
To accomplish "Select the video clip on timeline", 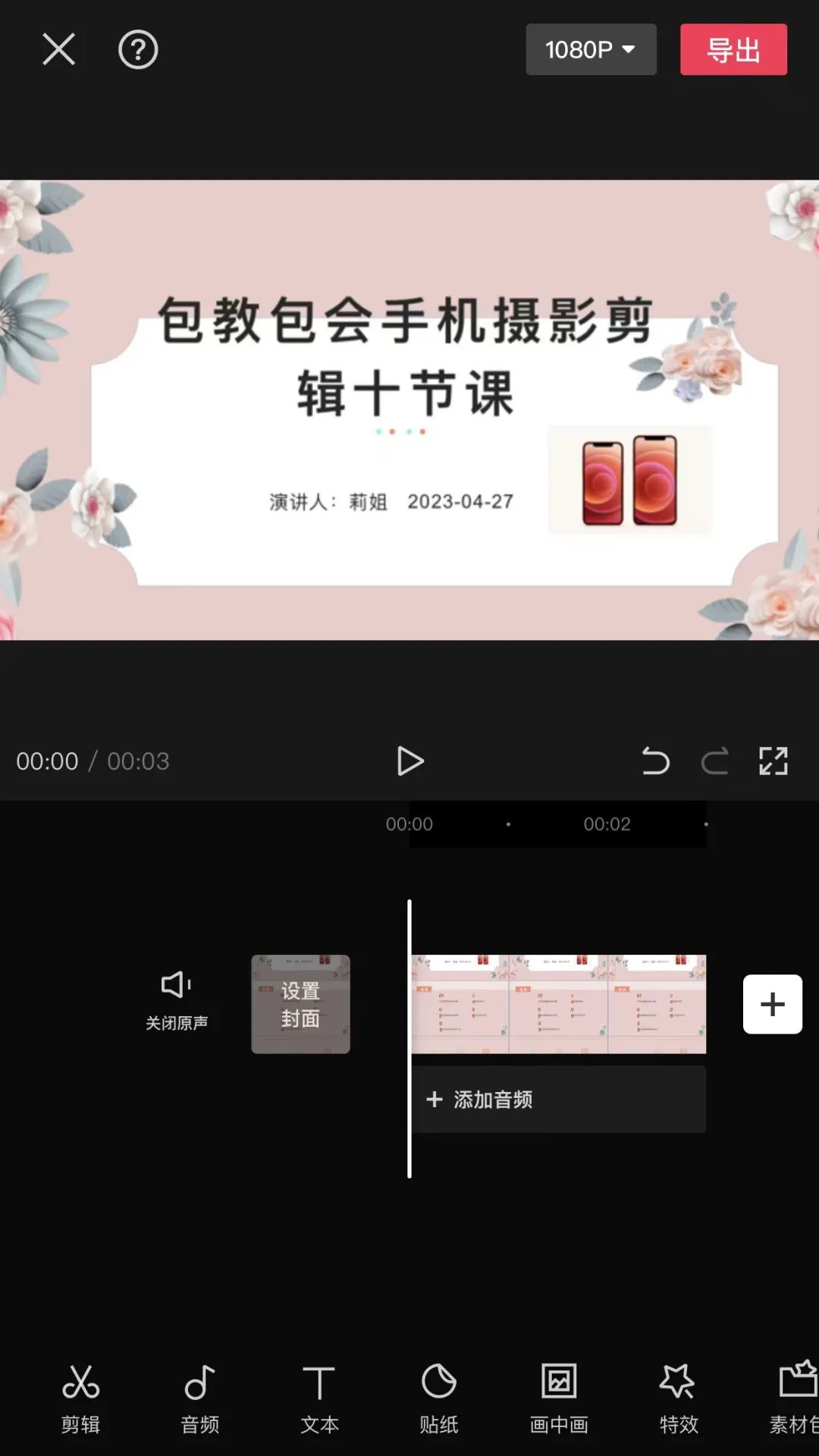I will pyautogui.click(x=558, y=1004).
